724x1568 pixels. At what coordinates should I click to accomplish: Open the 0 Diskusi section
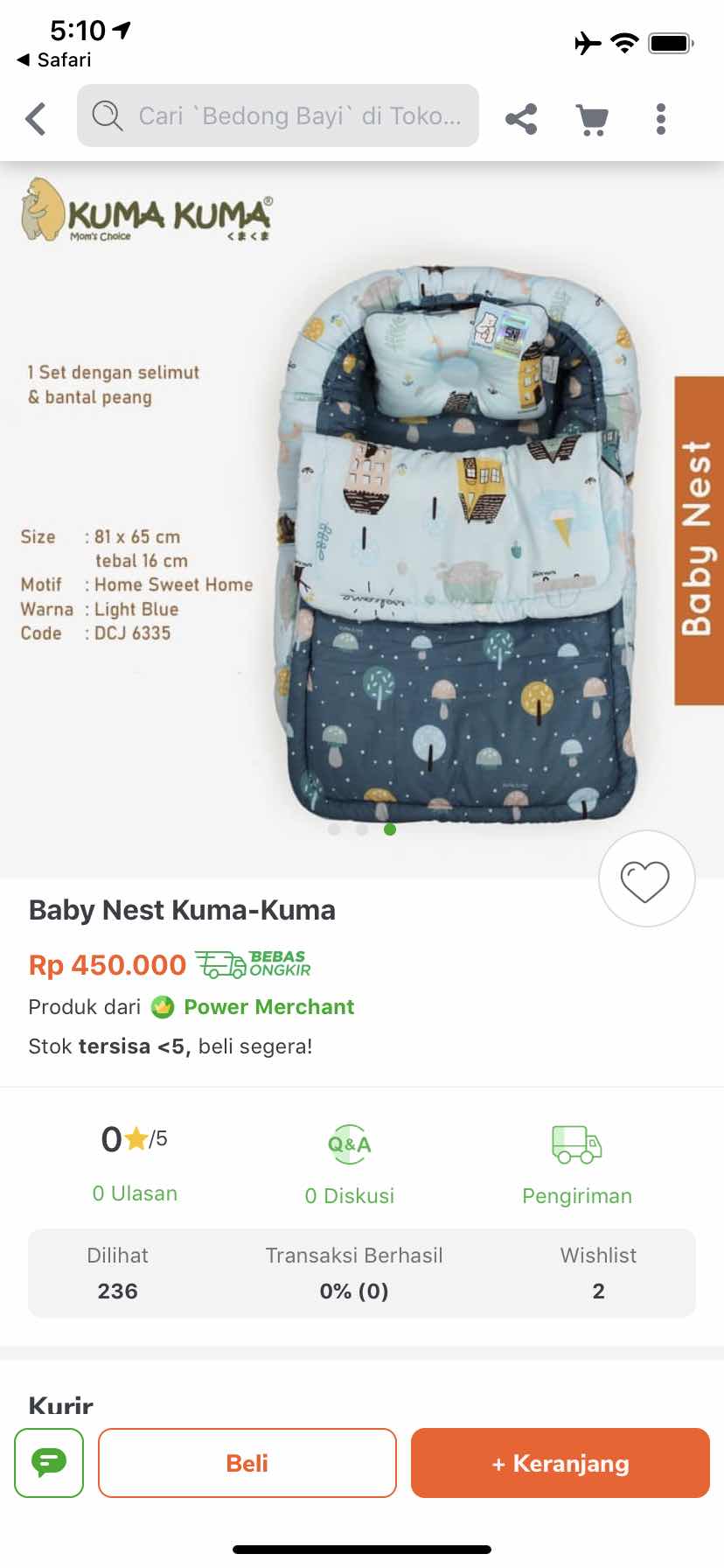(348, 1195)
